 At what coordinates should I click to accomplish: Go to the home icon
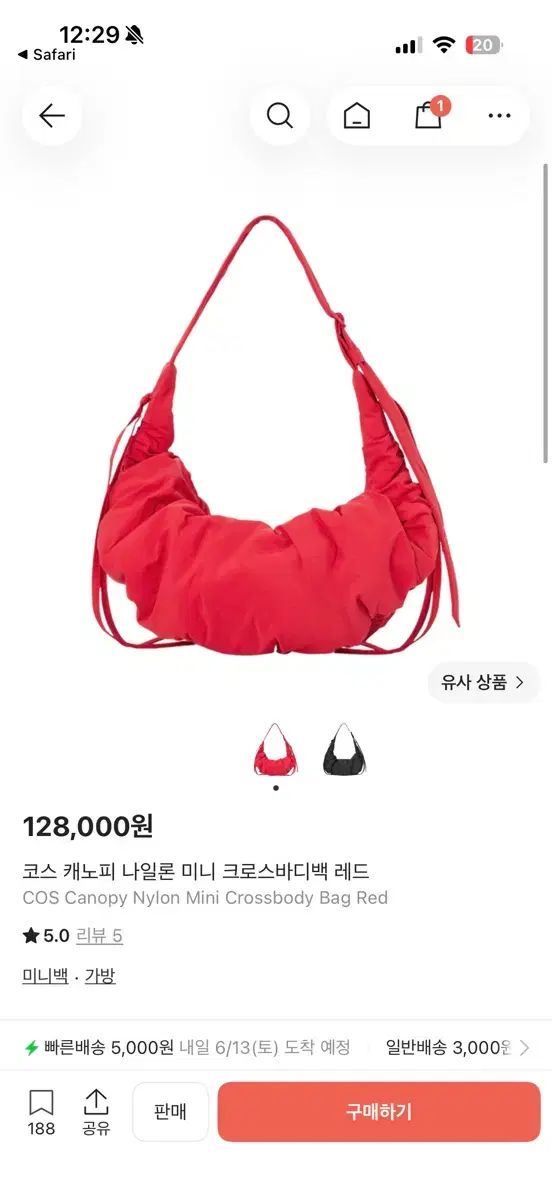point(357,116)
